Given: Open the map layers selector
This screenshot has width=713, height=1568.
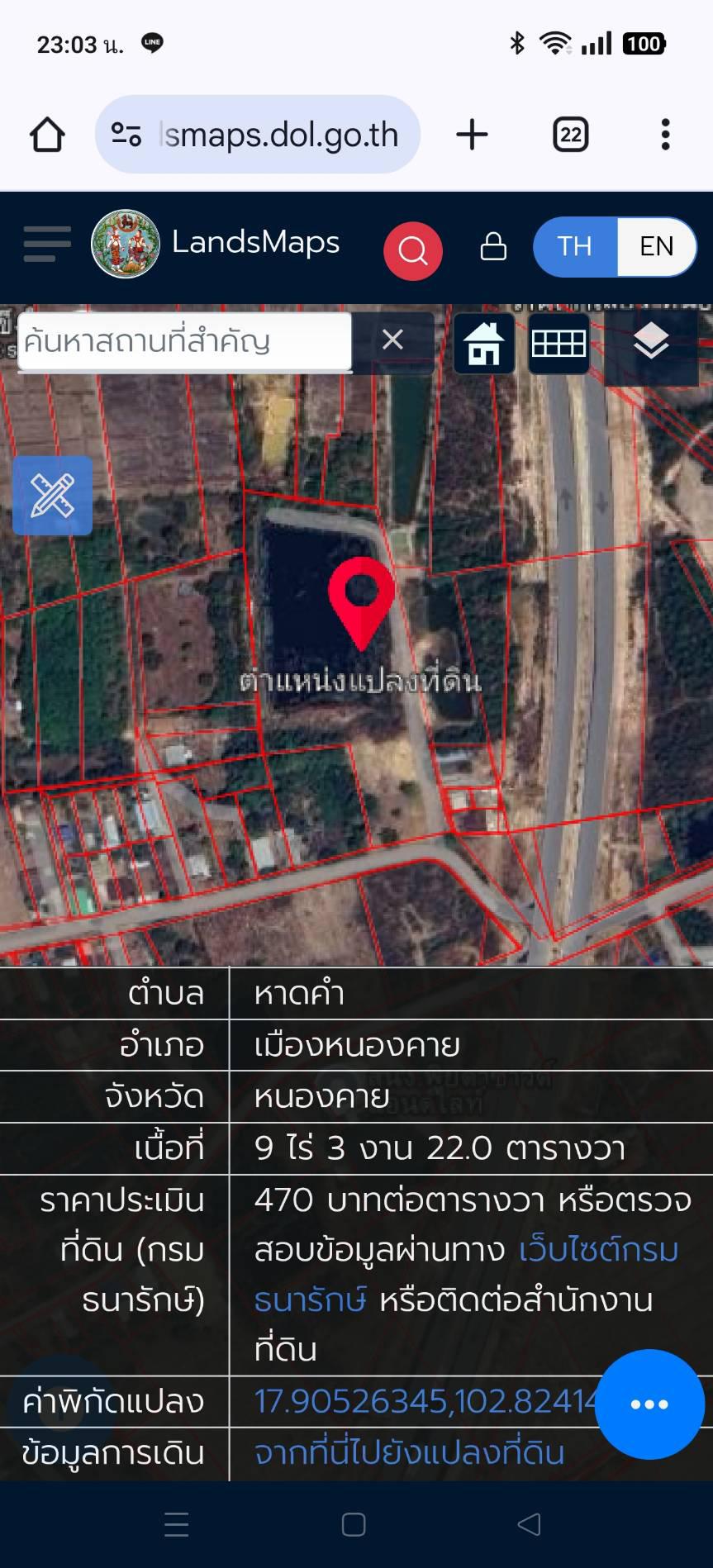Looking at the screenshot, I should (x=651, y=341).
